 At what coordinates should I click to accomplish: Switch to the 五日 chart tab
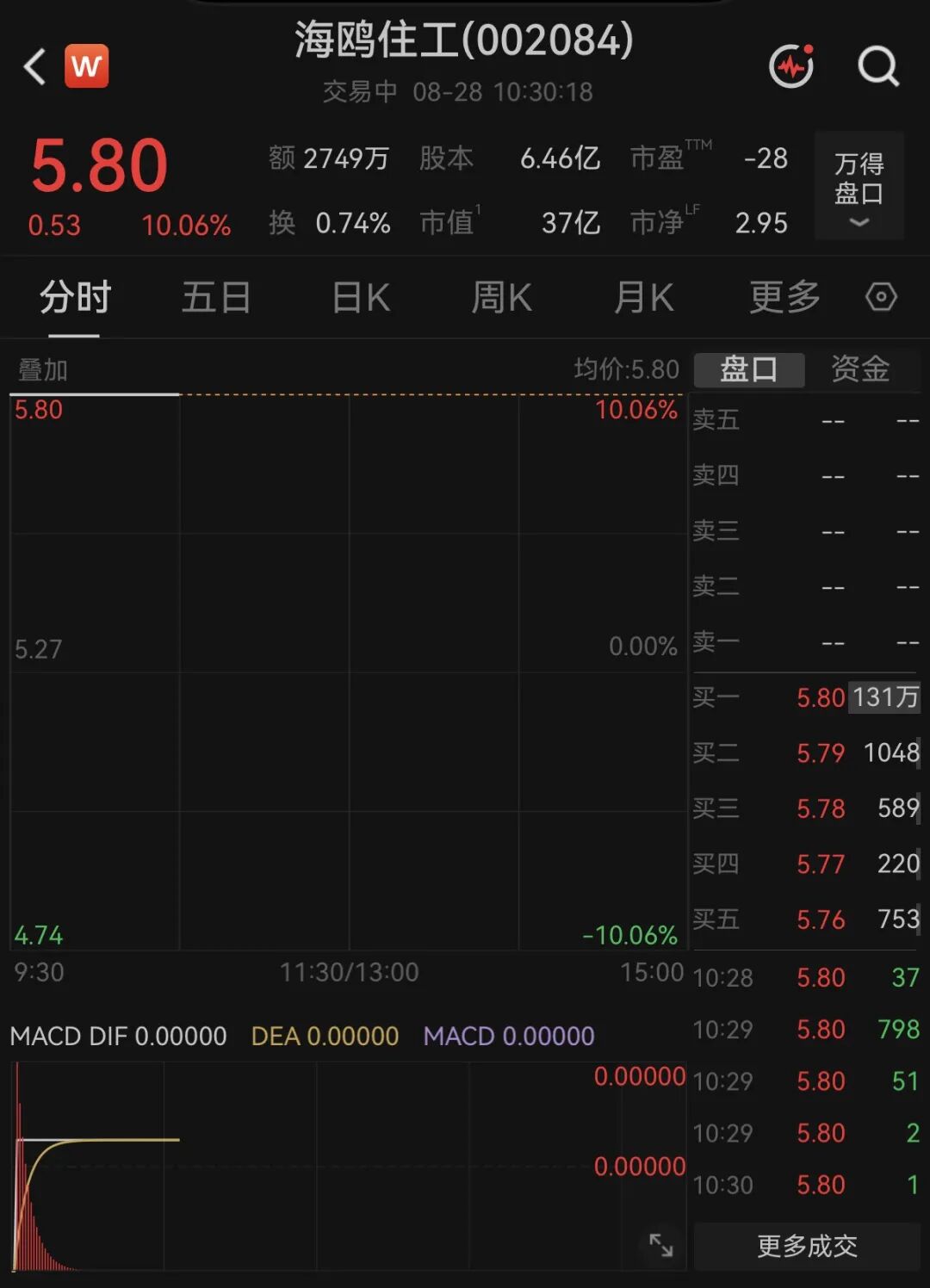(x=216, y=298)
